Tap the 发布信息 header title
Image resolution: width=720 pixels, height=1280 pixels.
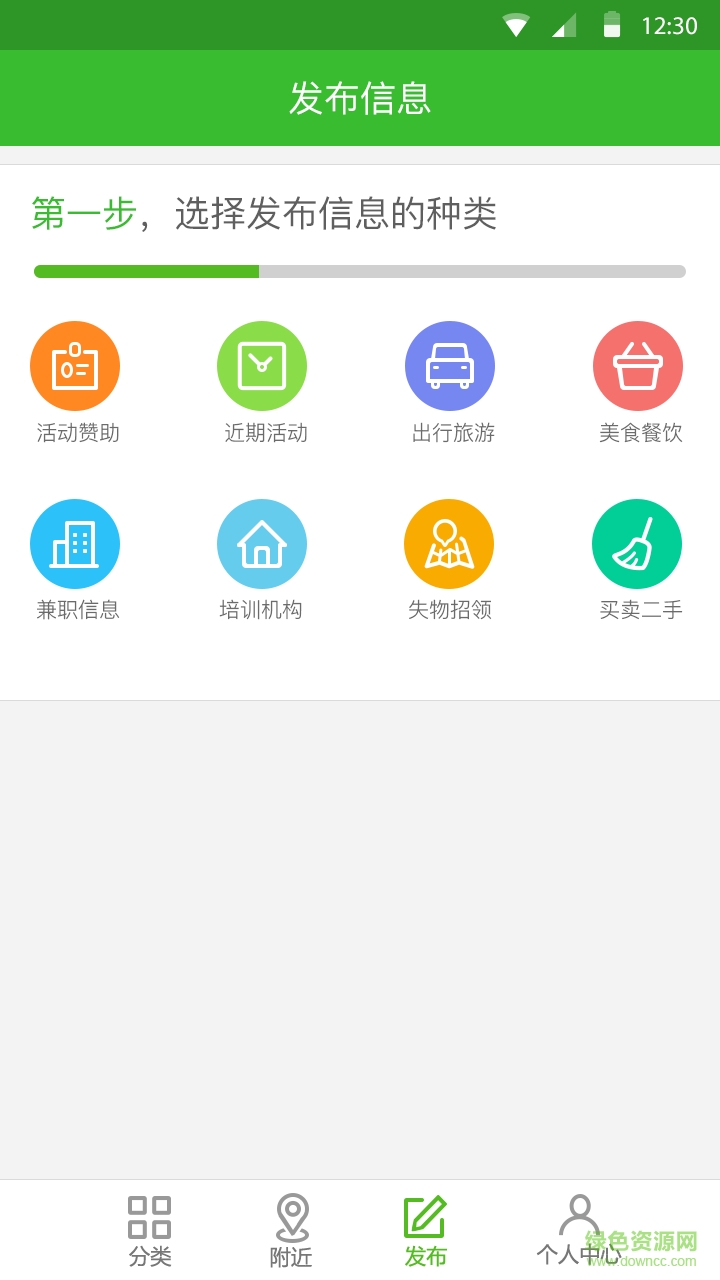[360, 98]
